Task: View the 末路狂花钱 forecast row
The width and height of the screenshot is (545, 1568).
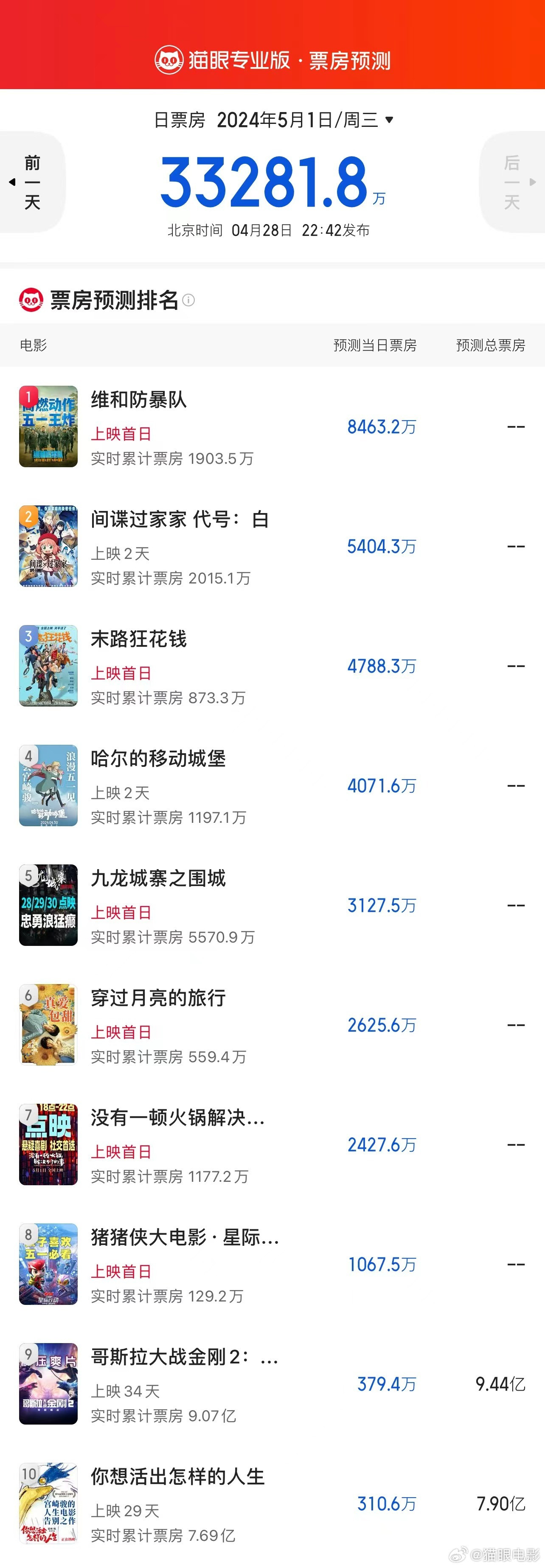Action: [272, 666]
